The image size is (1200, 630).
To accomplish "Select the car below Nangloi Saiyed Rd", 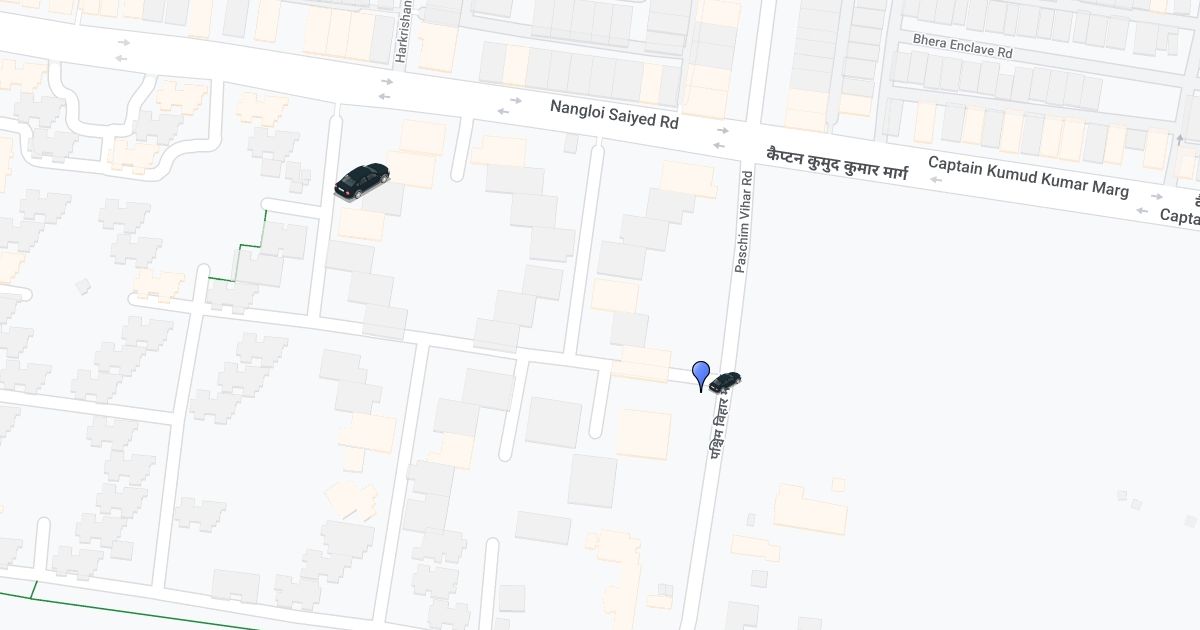I will (x=361, y=180).
